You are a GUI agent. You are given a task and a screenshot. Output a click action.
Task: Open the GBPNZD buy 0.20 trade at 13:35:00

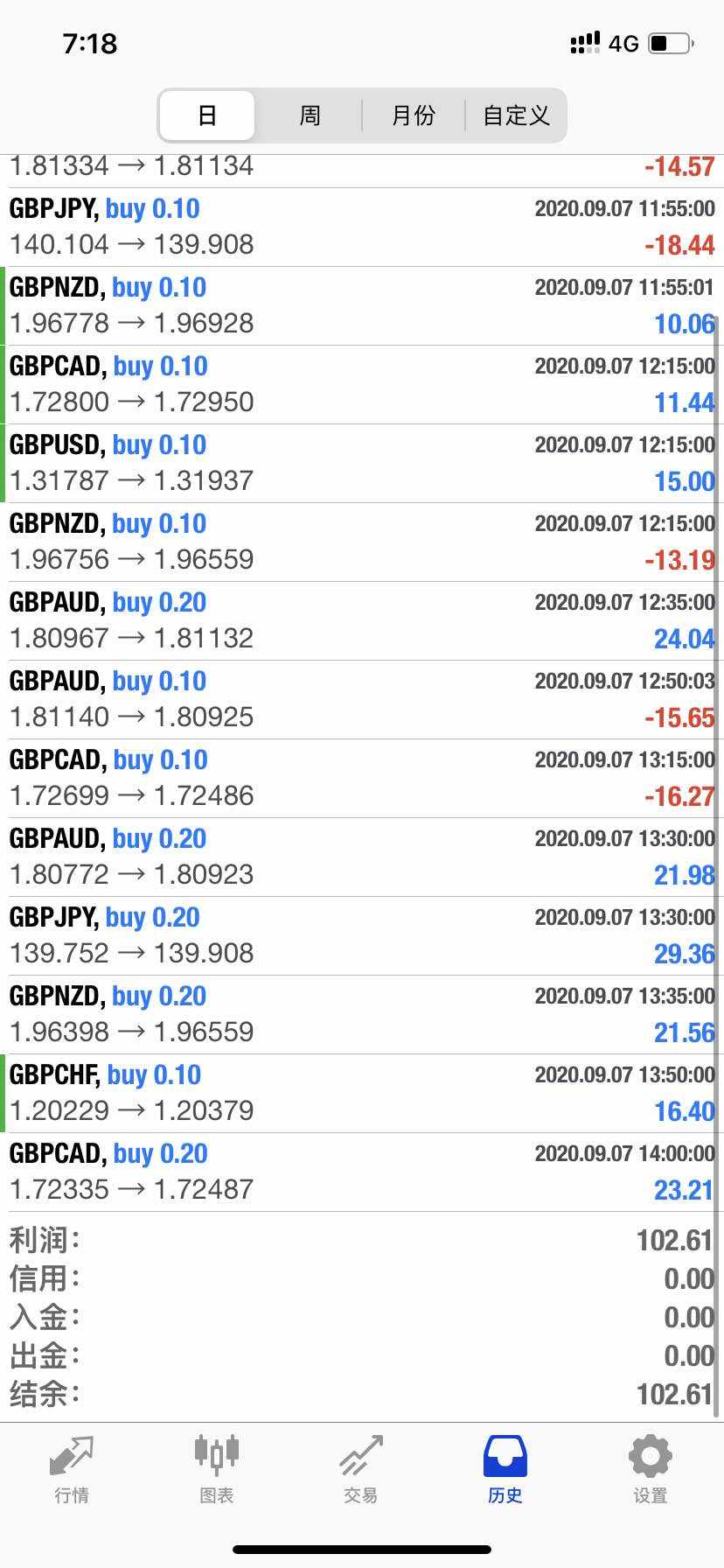pos(362,1015)
